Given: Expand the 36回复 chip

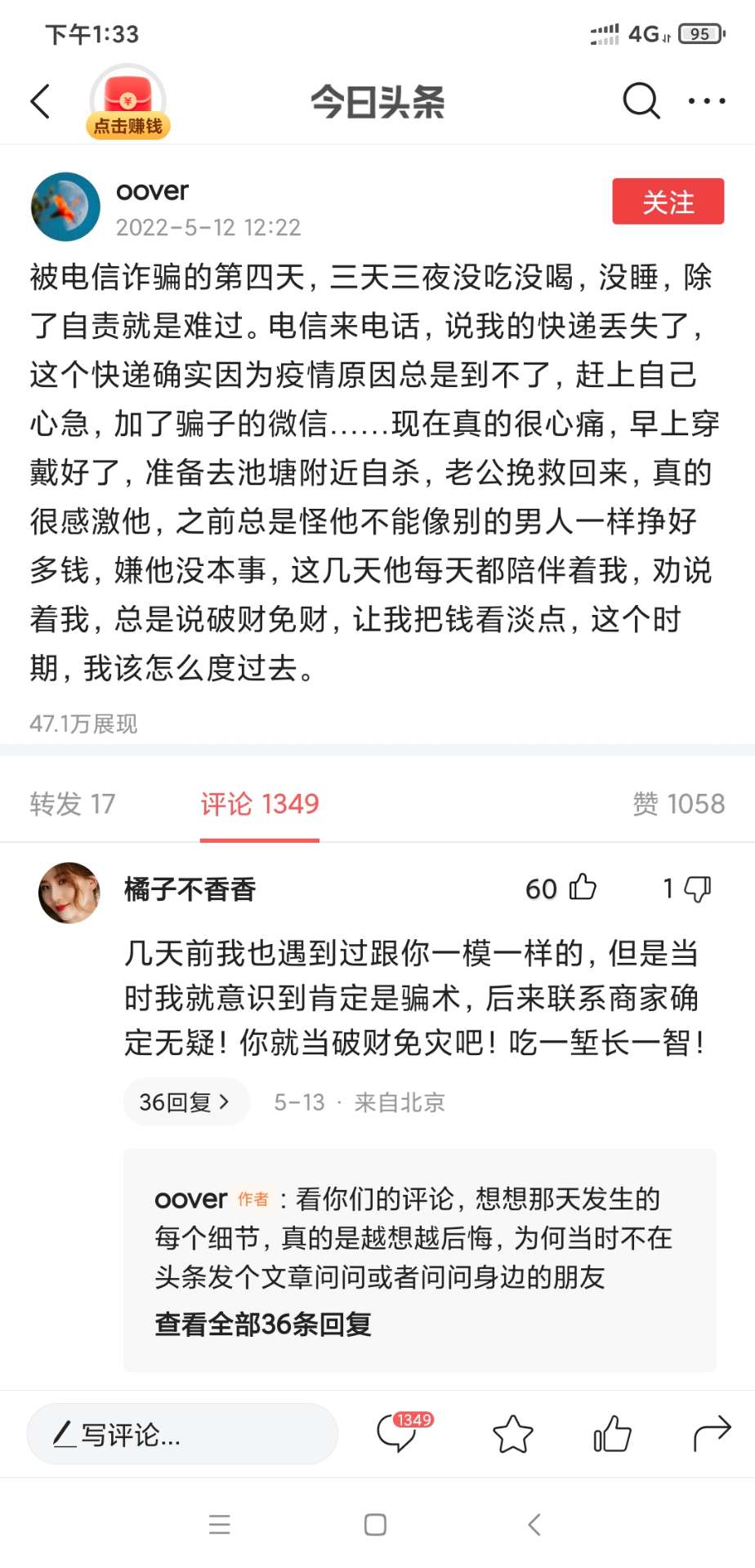Looking at the screenshot, I should click(x=185, y=1102).
